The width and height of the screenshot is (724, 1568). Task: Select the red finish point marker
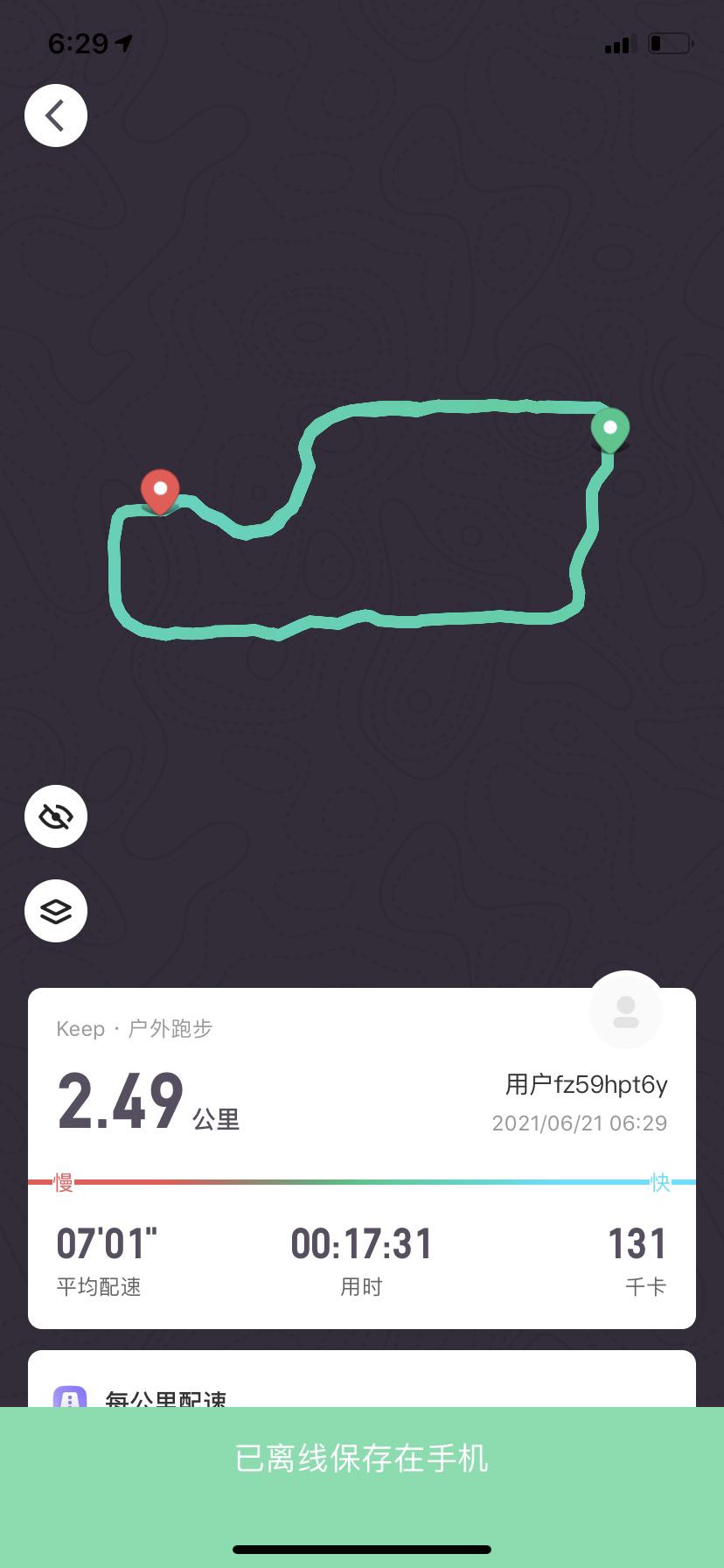[160, 490]
